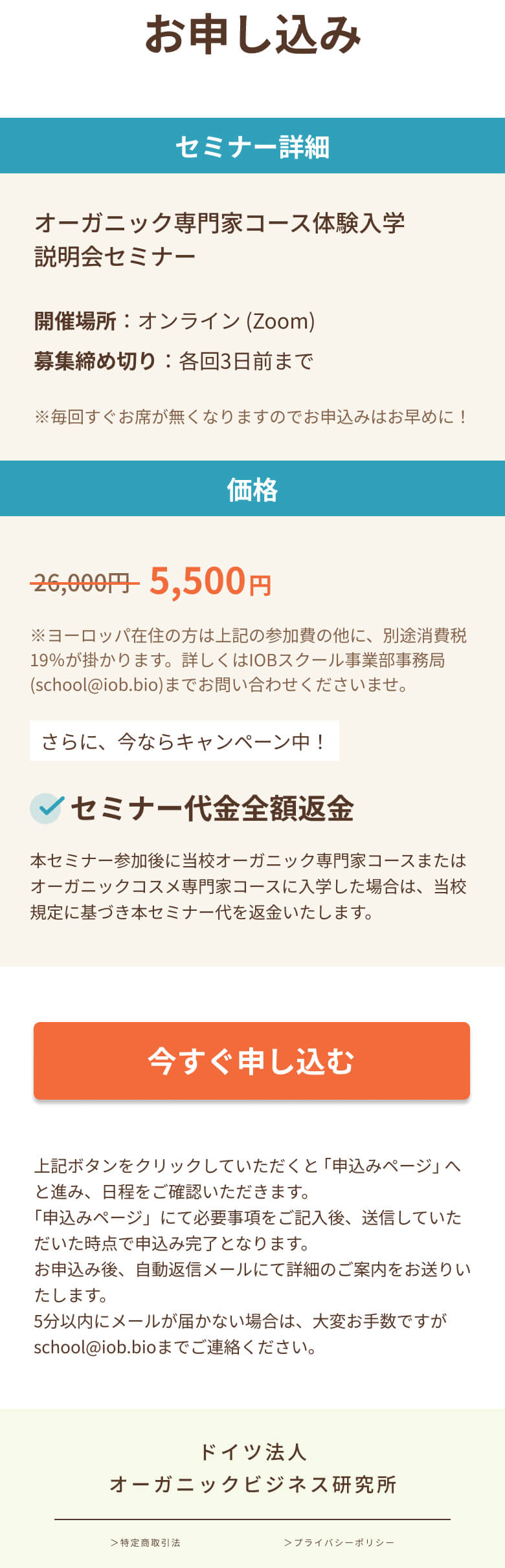Viewport: 505px width, 1568px height.
Task: Open the 特定商取引法 footer link
Action: (x=146, y=1542)
